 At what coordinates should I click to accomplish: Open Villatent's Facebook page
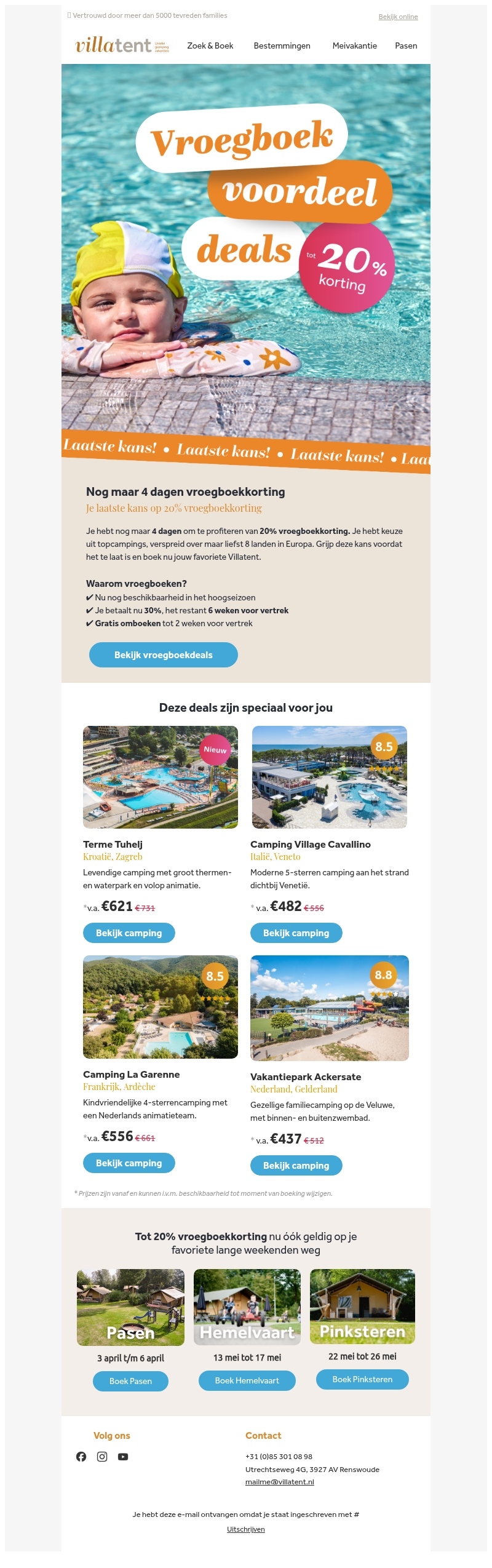coord(81,1457)
